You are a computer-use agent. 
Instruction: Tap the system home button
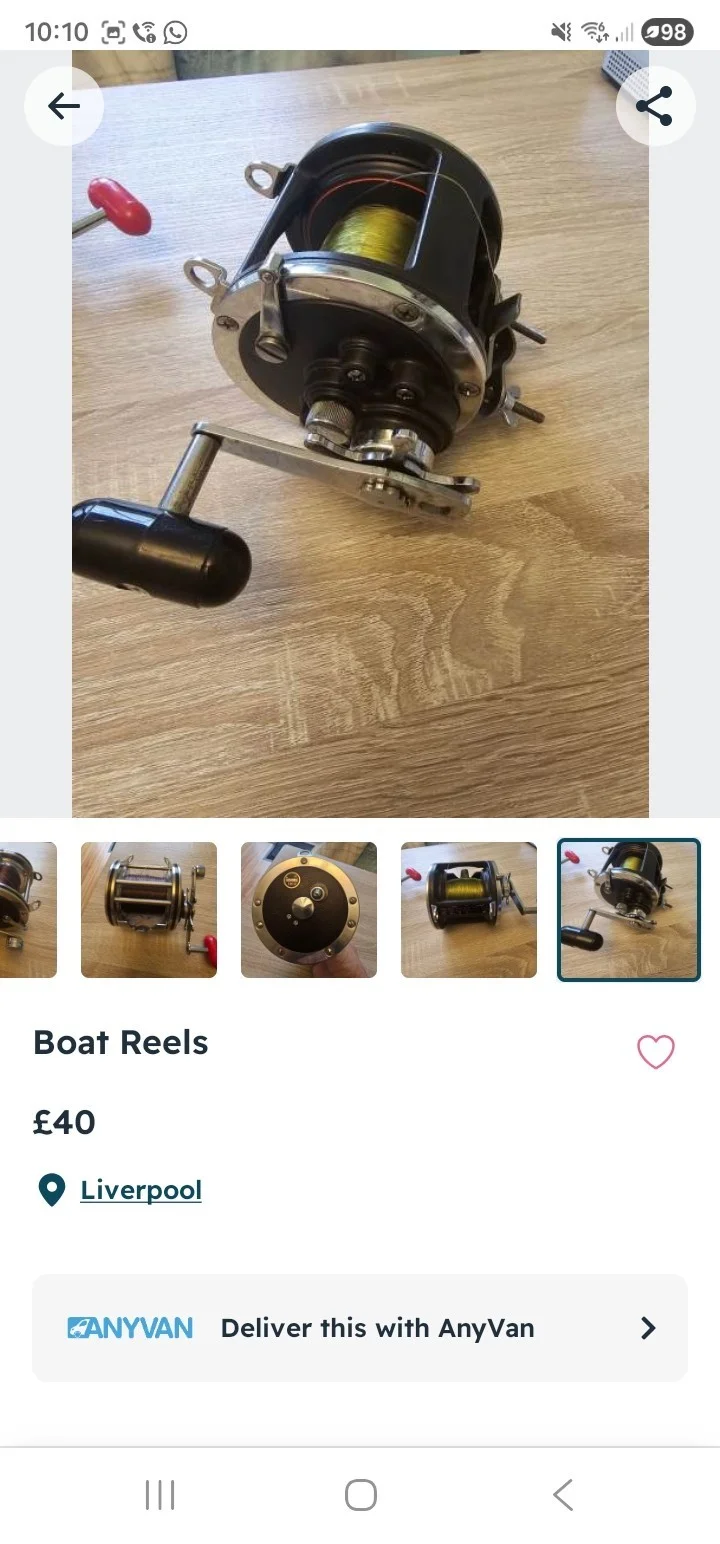click(x=360, y=1495)
